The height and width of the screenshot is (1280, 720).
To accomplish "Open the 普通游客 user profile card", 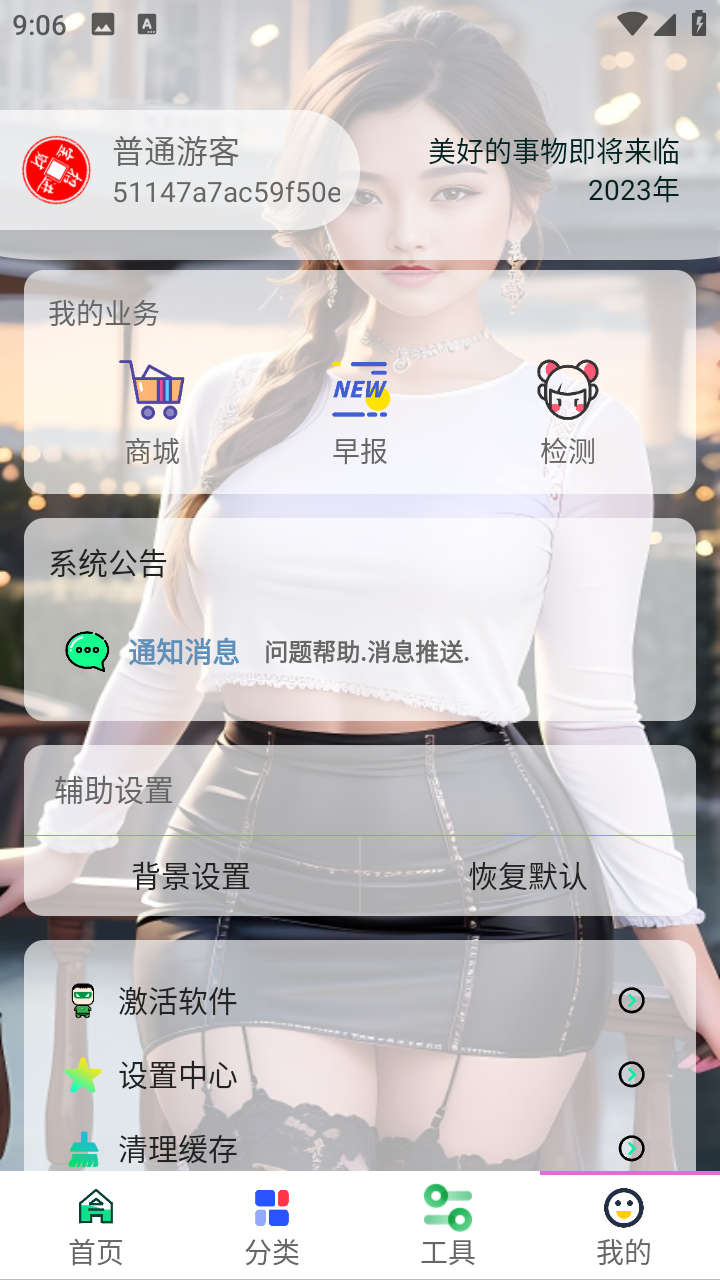I will coord(180,170).
